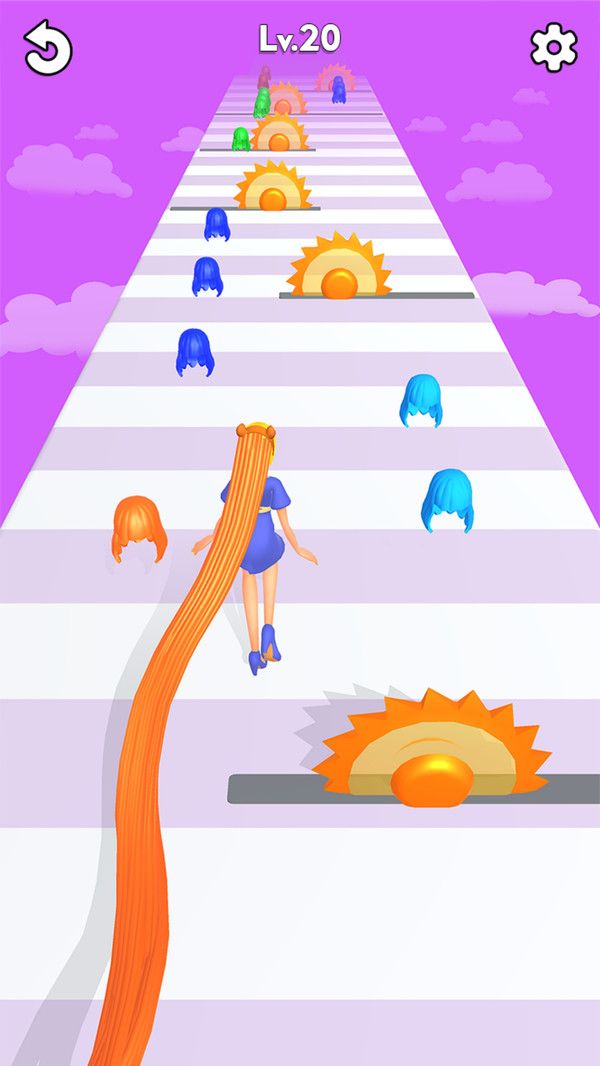This screenshot has height=1066, width=600.
Task: Open the settings gear
Action: click(553, 47)
